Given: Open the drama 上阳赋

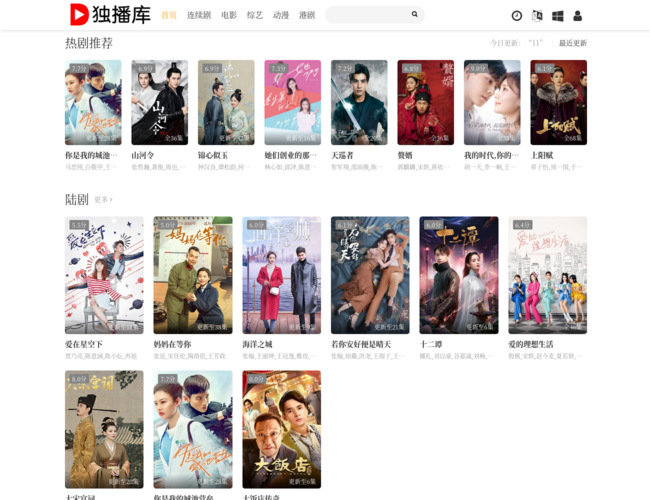Looking at the screenshot, I should coord(558,102).
